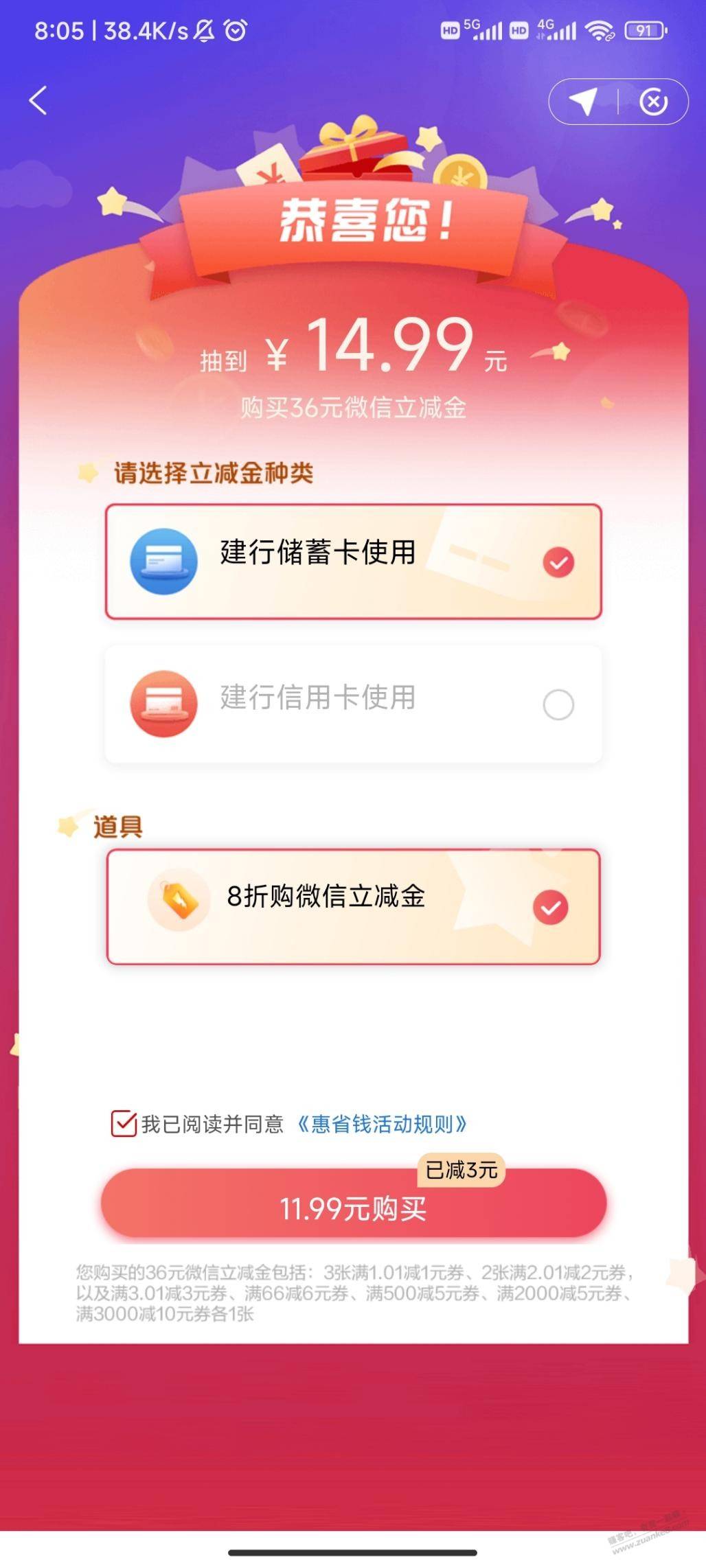
Task: Close the mini program via X icon
Action: coord(653,102)
